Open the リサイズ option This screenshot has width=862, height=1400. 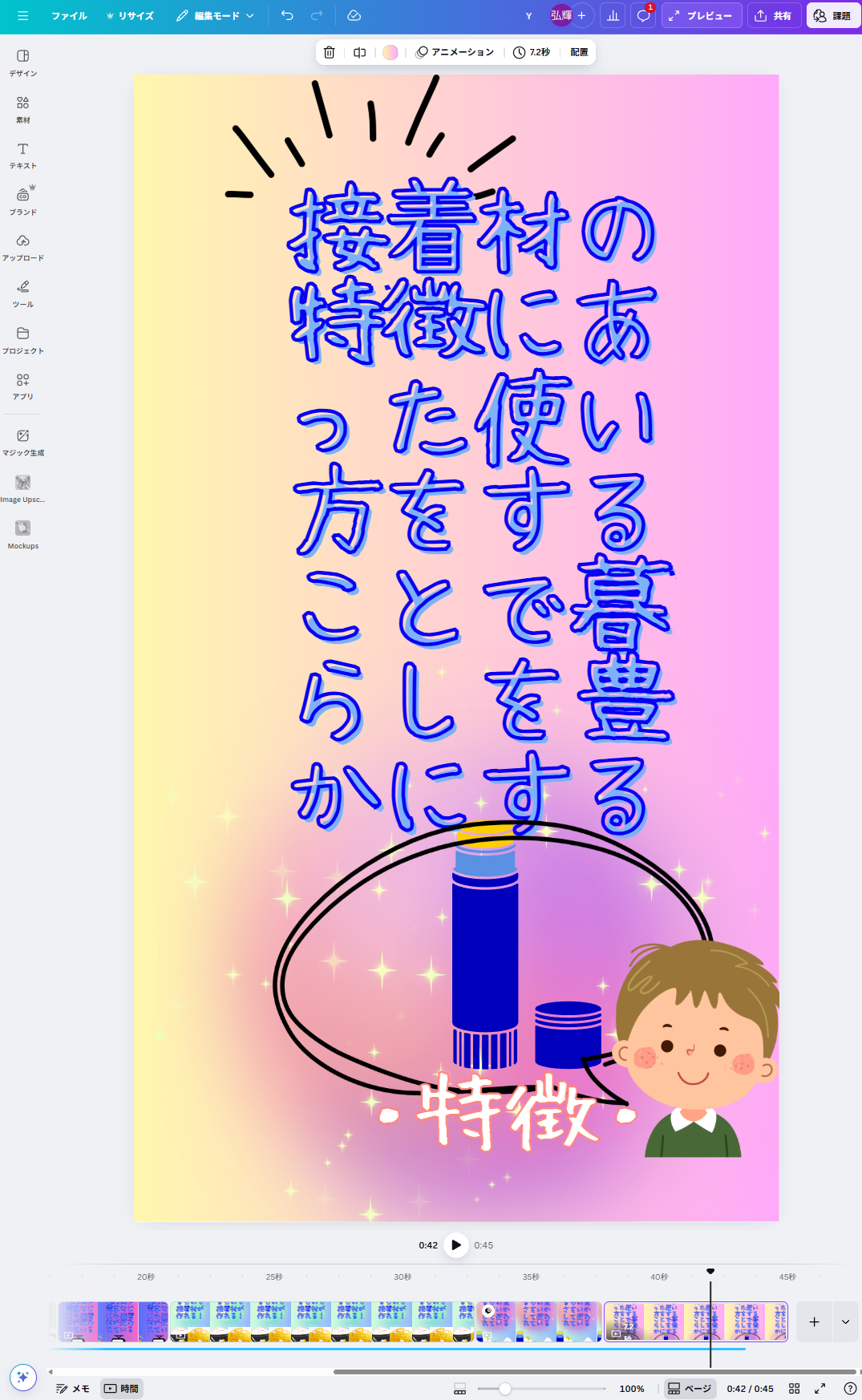130,16
